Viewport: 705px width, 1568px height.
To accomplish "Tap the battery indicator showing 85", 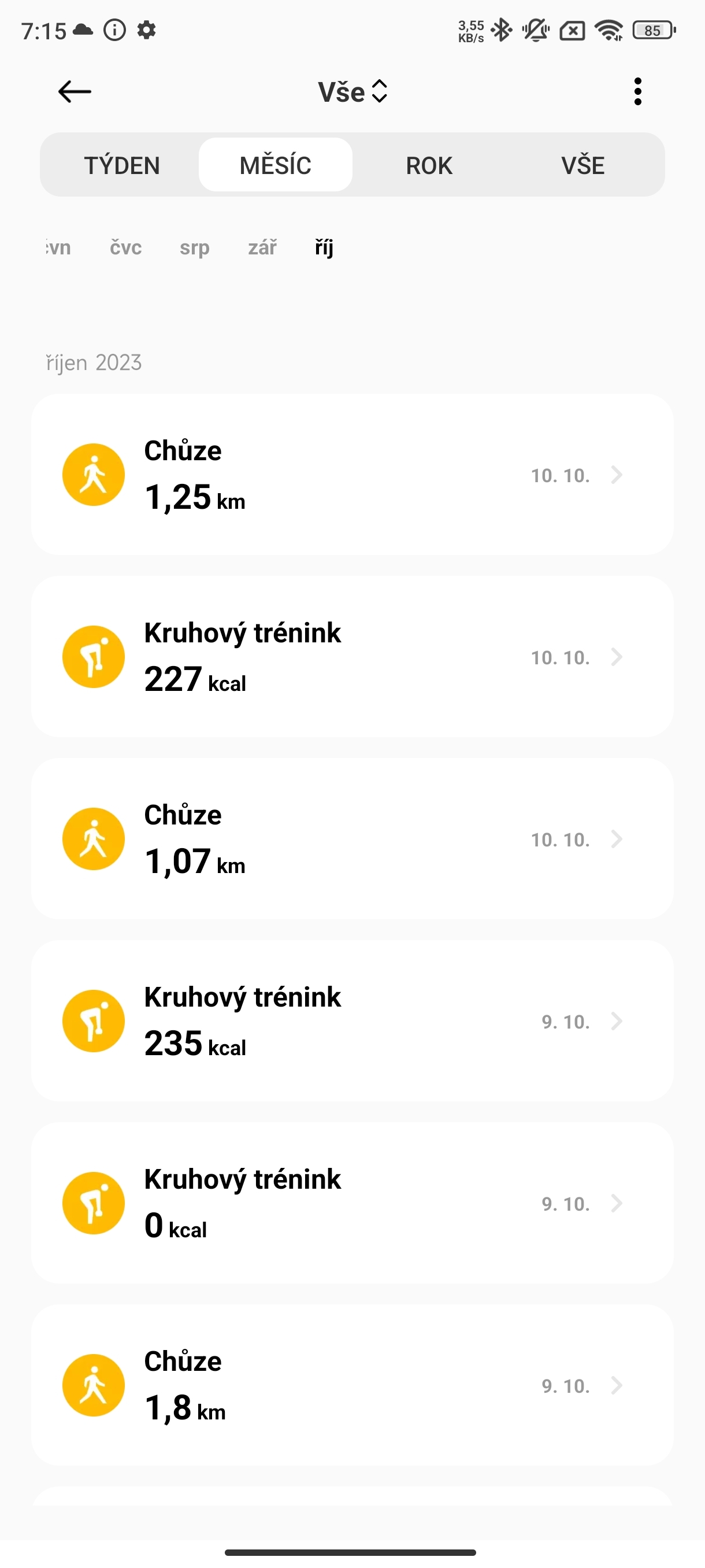I will coord(651,31).
